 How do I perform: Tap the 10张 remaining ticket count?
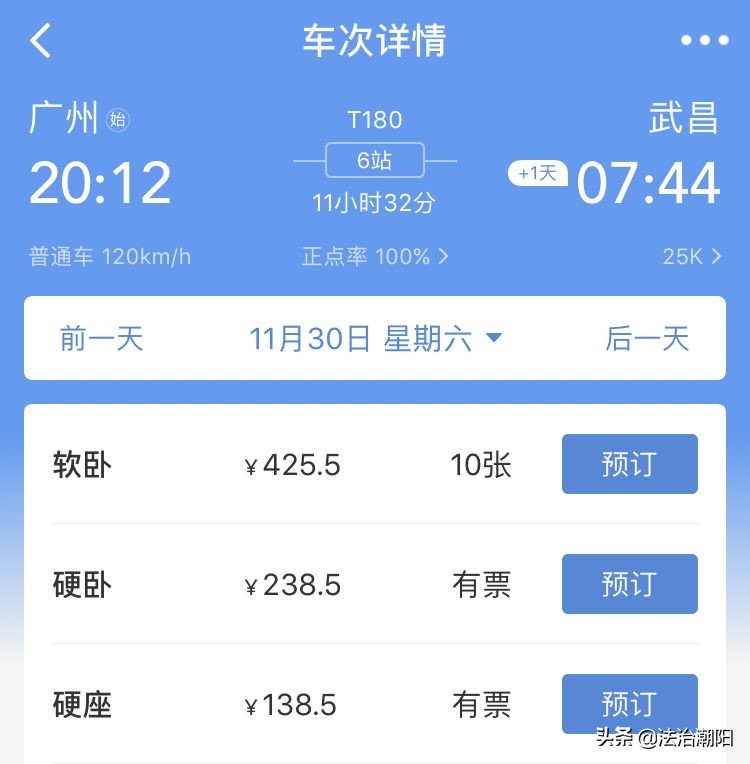480,464
